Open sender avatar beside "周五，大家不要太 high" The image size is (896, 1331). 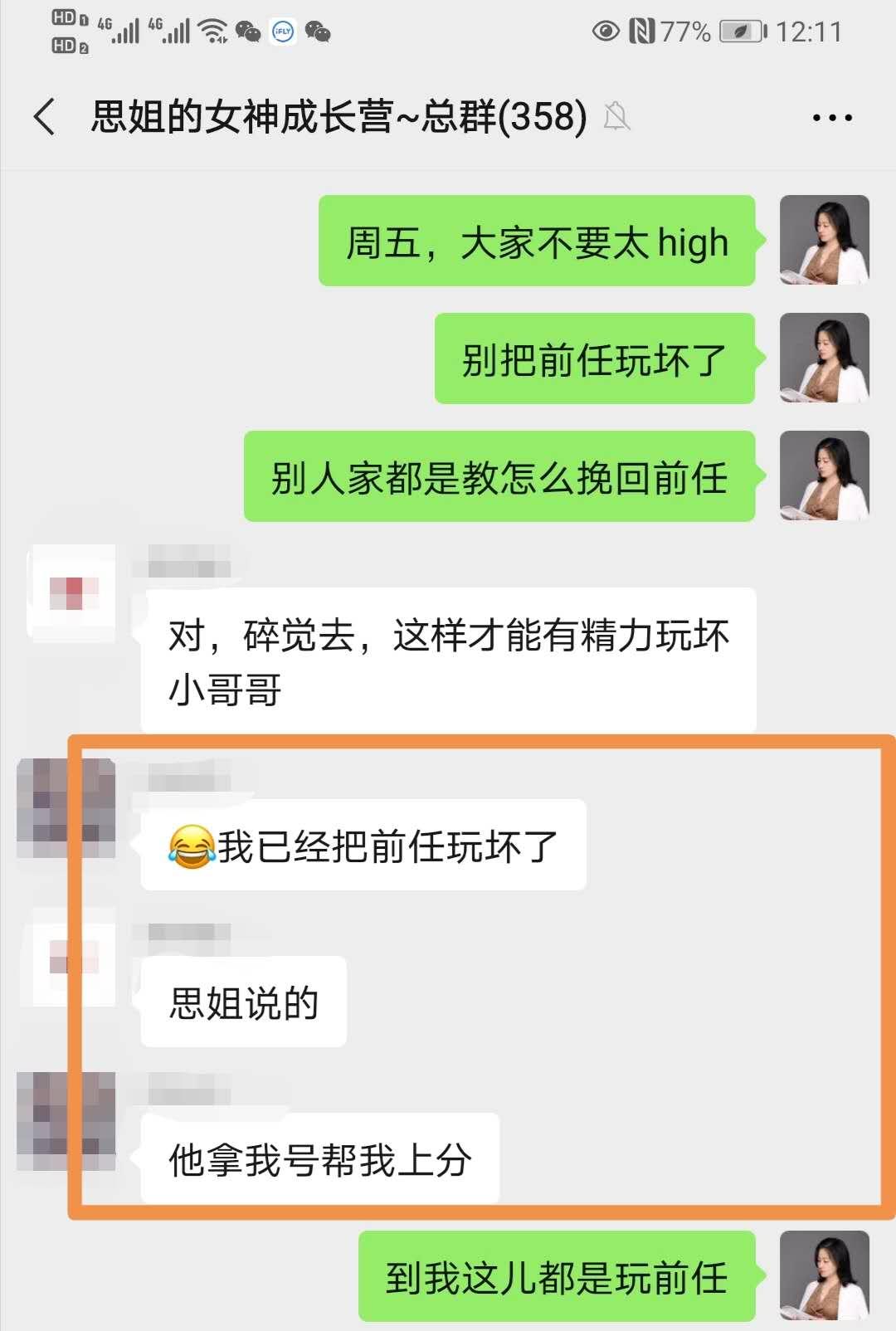pyautogui.click(x=824, y=241)
